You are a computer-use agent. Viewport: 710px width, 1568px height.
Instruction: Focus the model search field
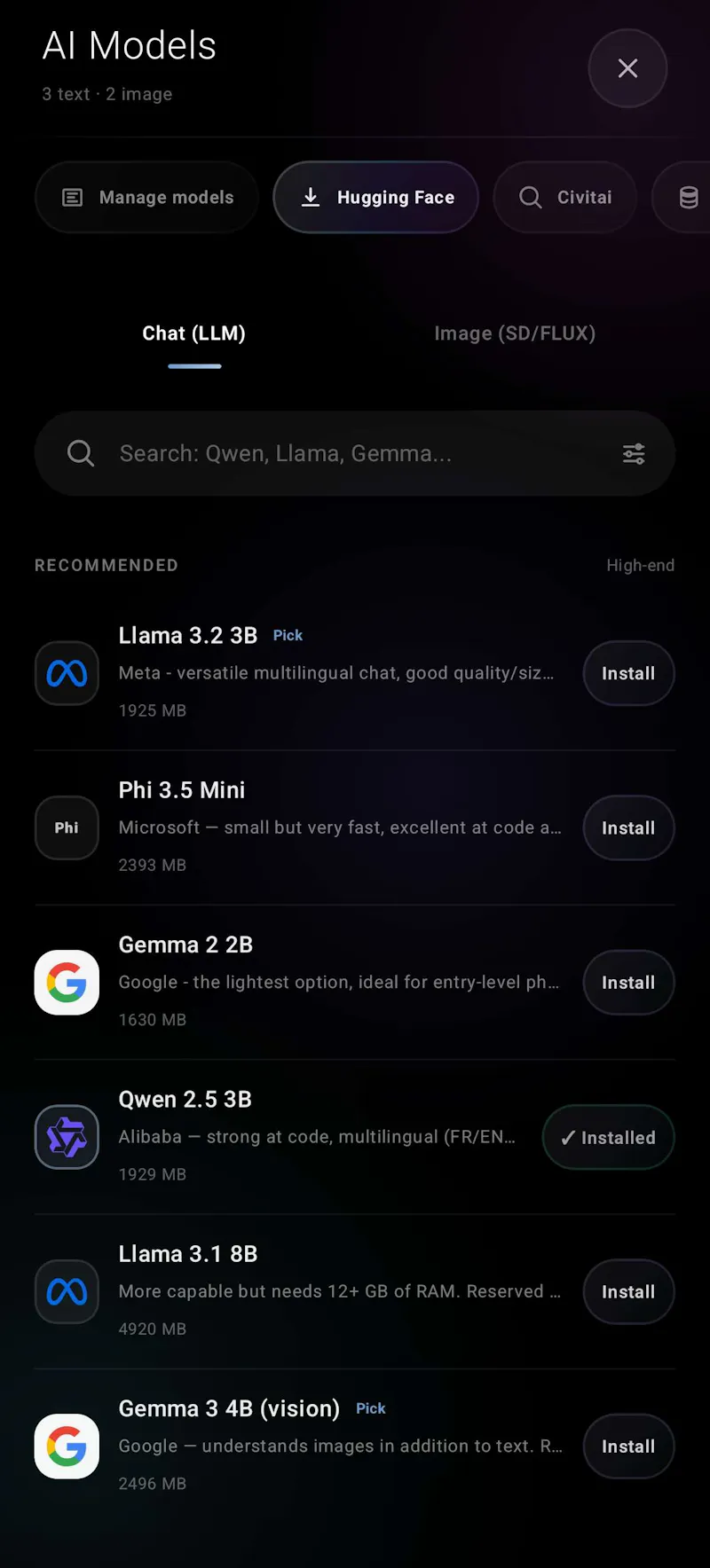click(355, 453)
